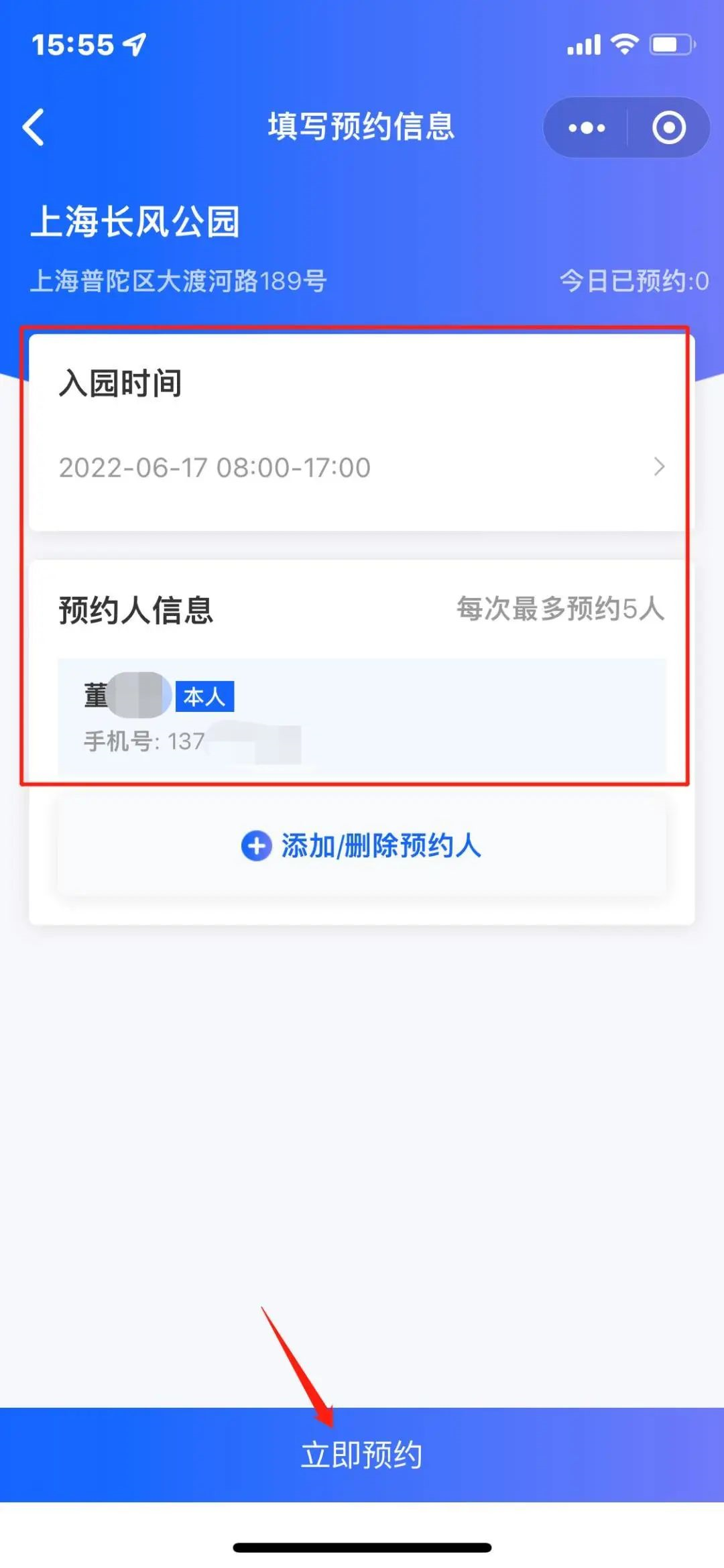The height and width of the screenshot is (1568, 724).
Task: Select the 本人 visitor entry
Action: pyautogui.click(x=362, y=717)
